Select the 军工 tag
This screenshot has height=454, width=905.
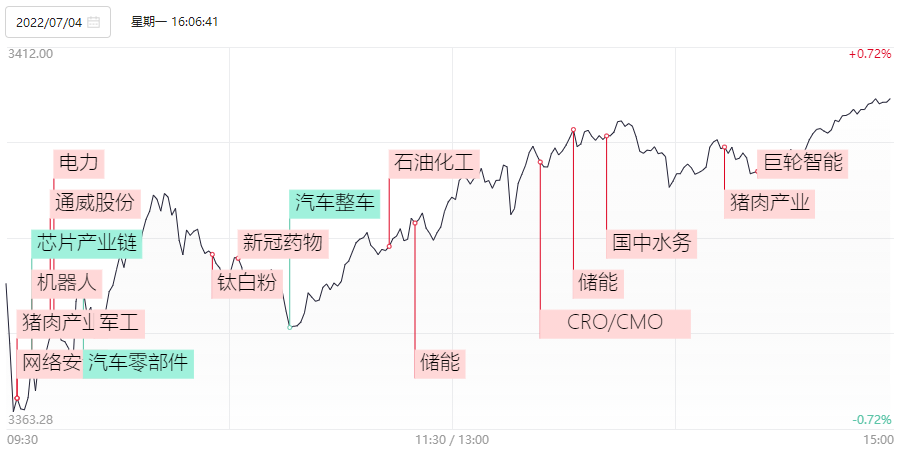point(122,323)
